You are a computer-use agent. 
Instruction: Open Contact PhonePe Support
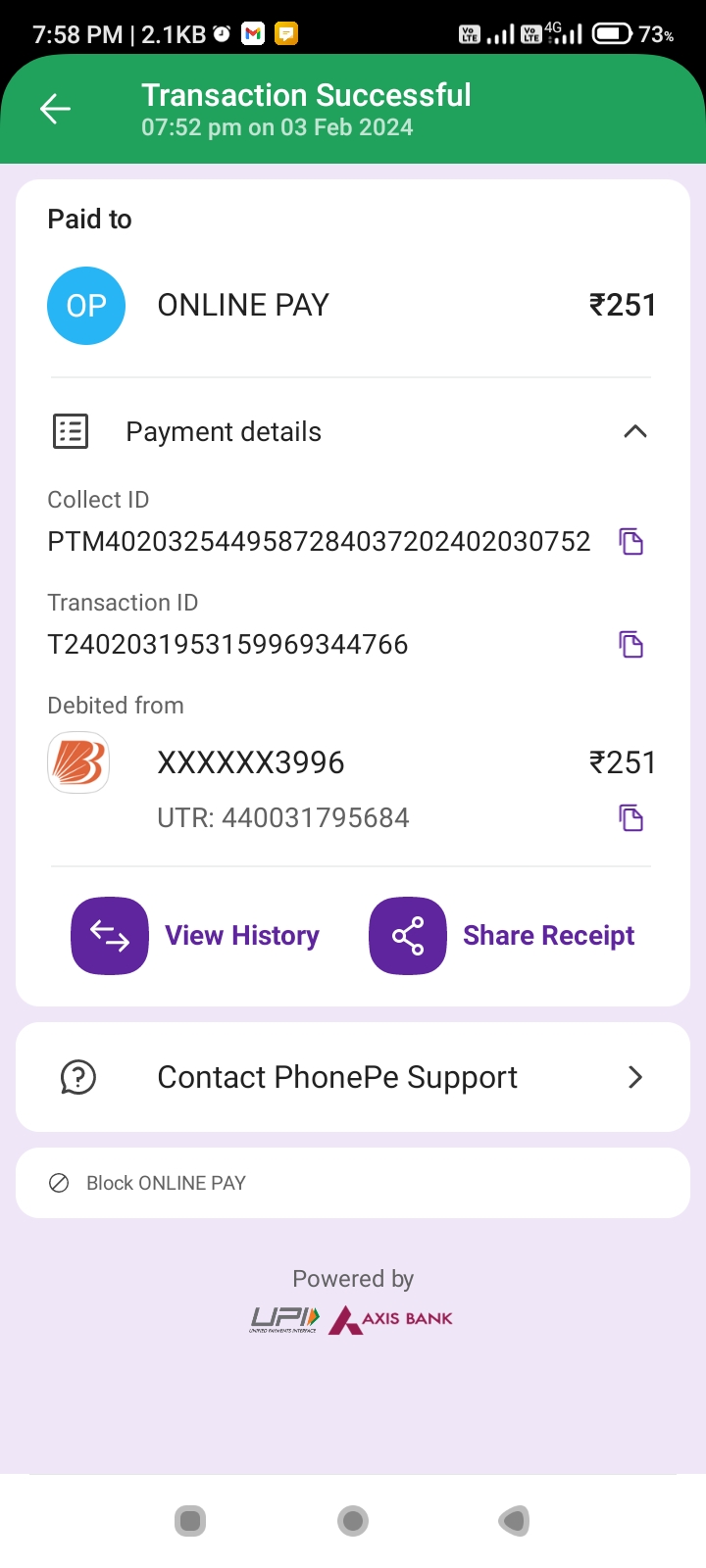pyautogui.click(x=353, y=1077)
